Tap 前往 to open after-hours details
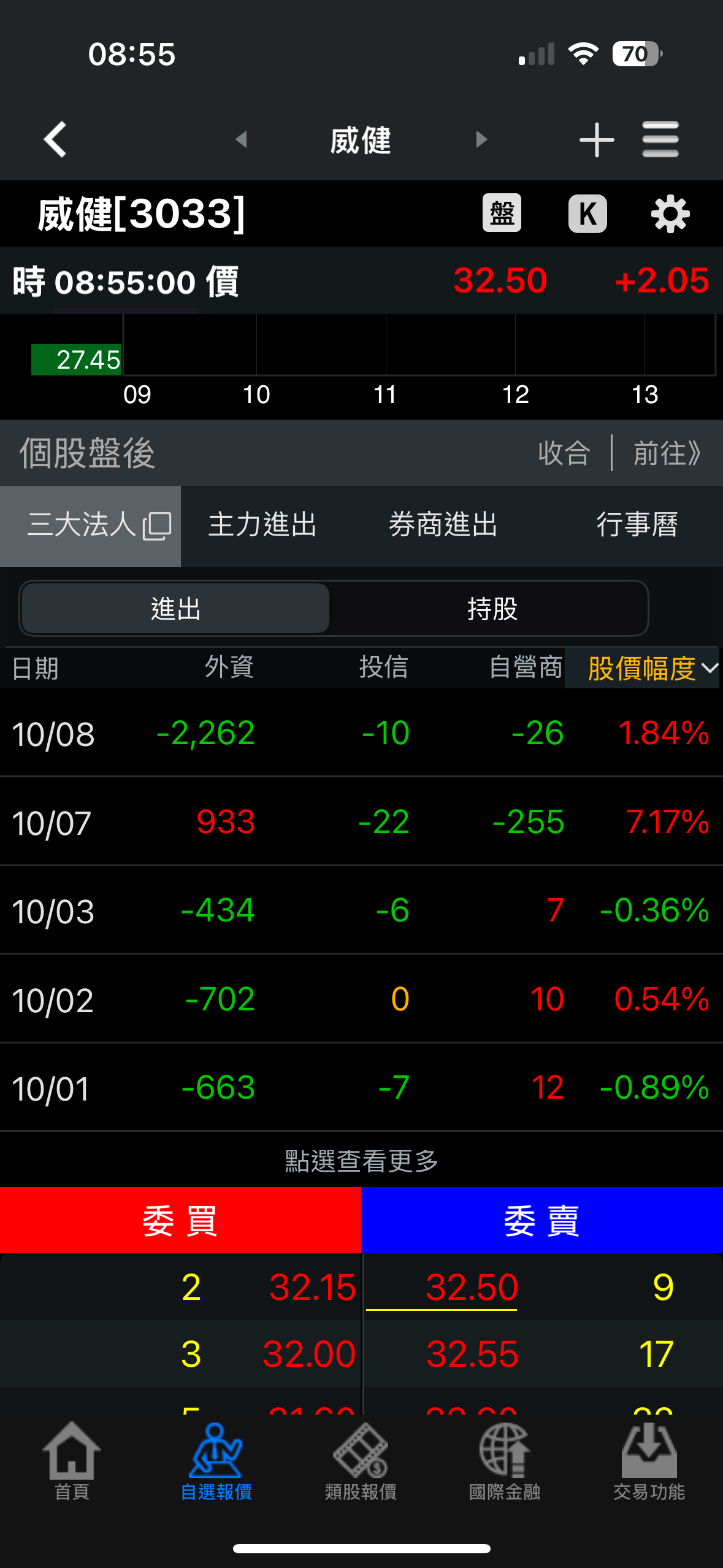 point(667,453)
